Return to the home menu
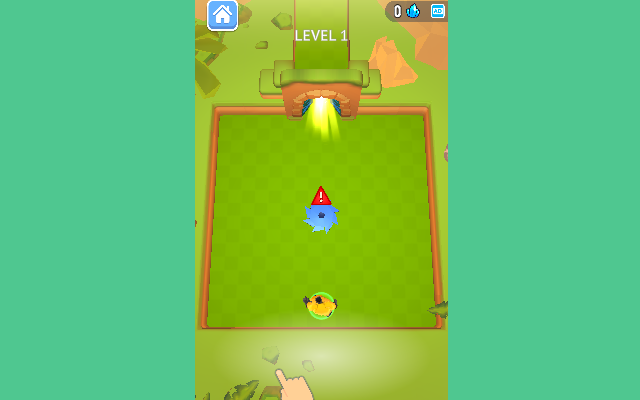Viewport: 640px width, 400px height. [222, 15]
